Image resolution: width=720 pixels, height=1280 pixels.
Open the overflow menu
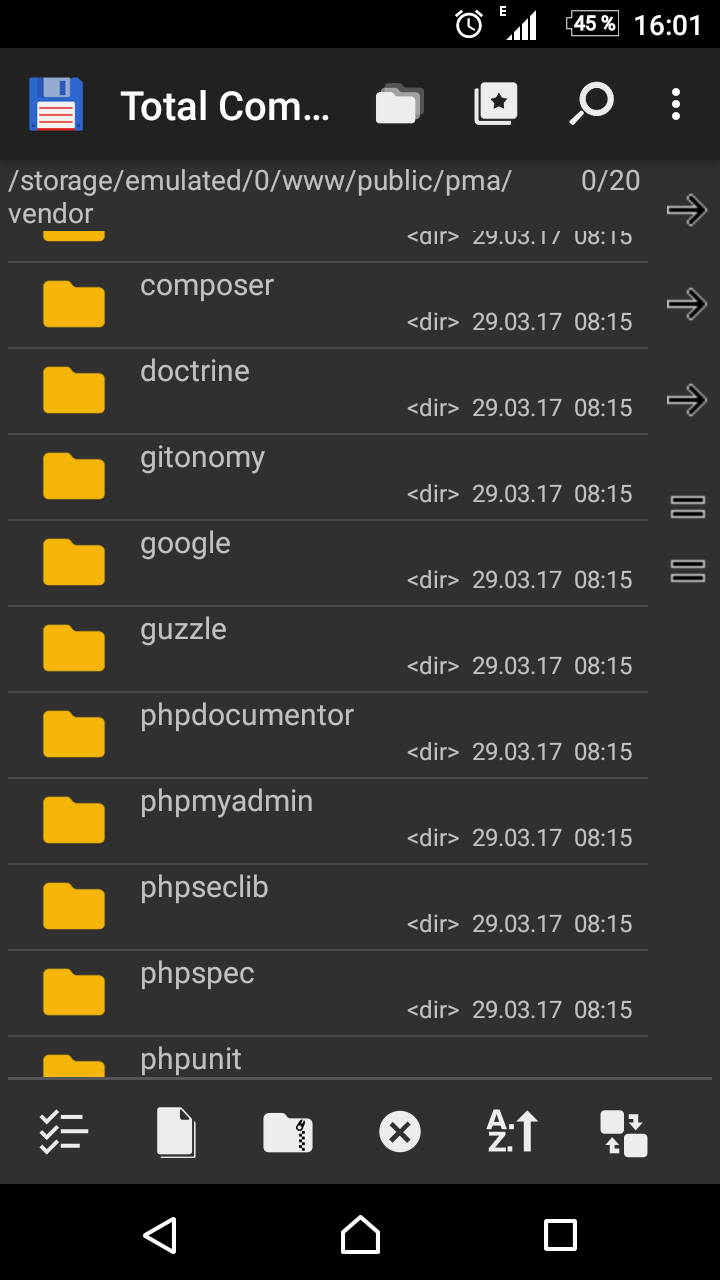676,104
